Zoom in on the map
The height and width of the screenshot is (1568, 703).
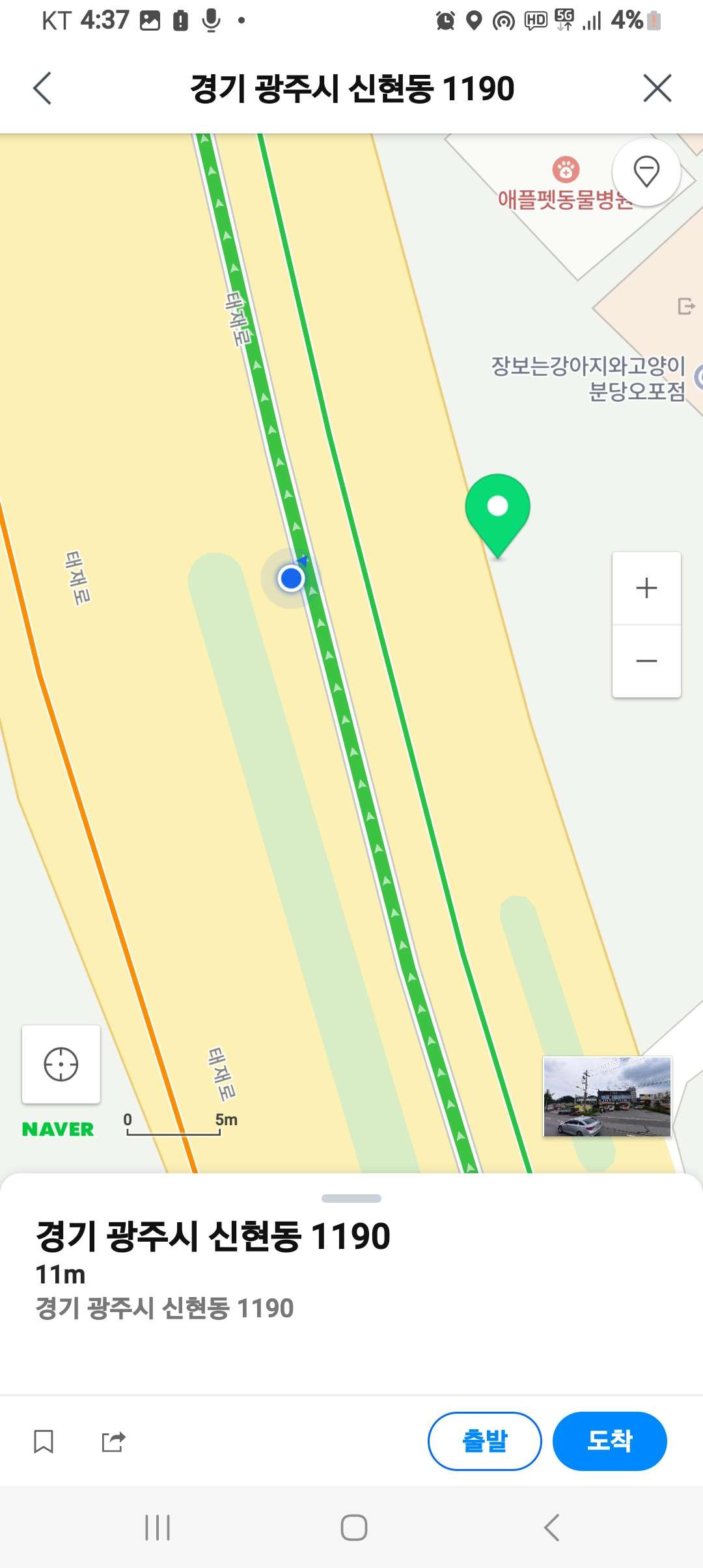(x=646, y=588)
